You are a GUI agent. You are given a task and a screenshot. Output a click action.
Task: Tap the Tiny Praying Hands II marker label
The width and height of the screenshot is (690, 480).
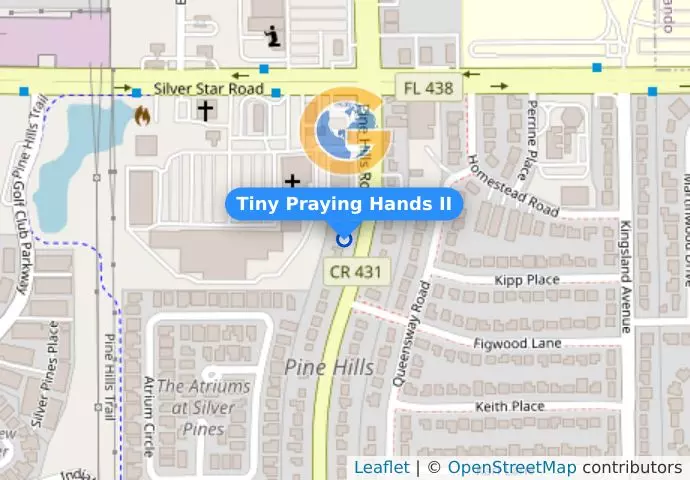[344, 204]
